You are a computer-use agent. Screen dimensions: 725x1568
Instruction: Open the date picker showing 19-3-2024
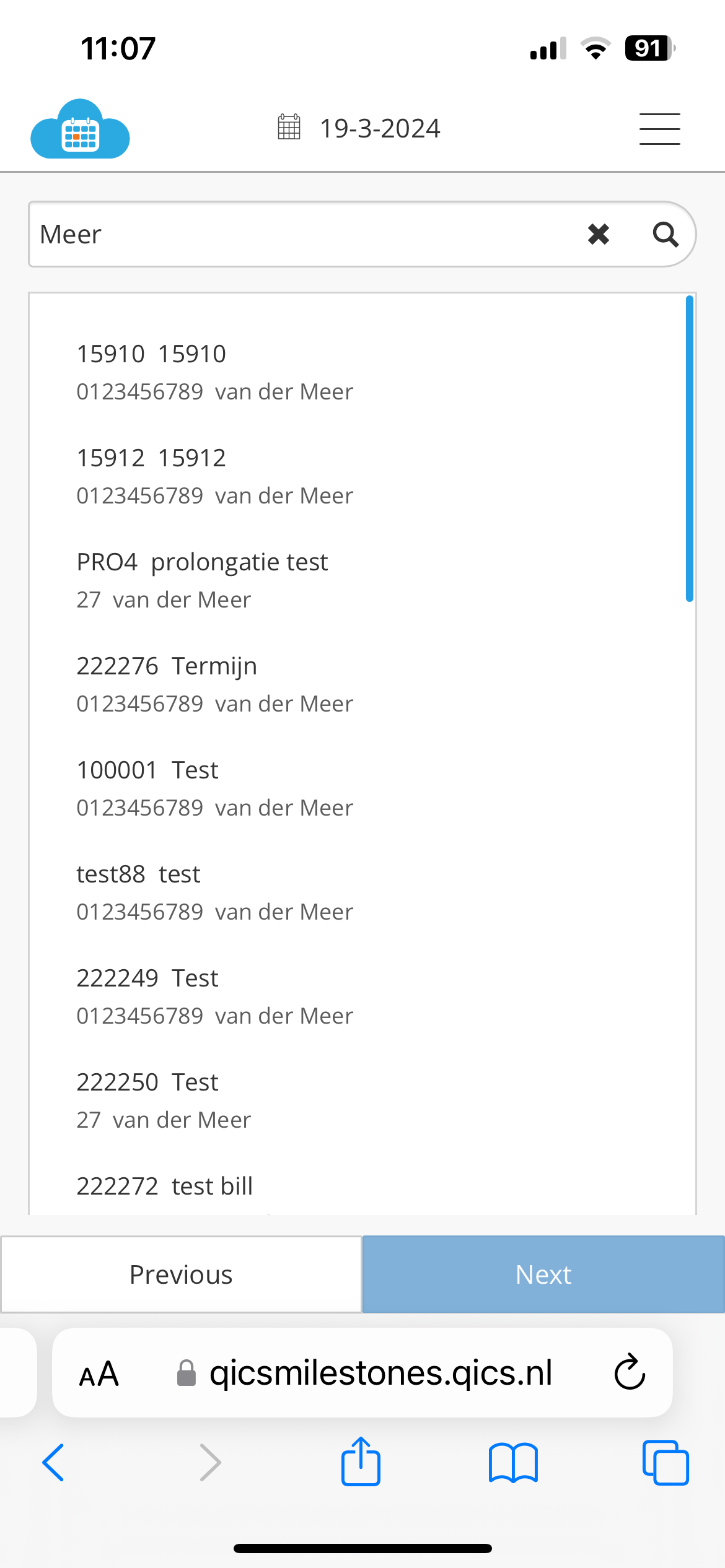pos(359,128)
